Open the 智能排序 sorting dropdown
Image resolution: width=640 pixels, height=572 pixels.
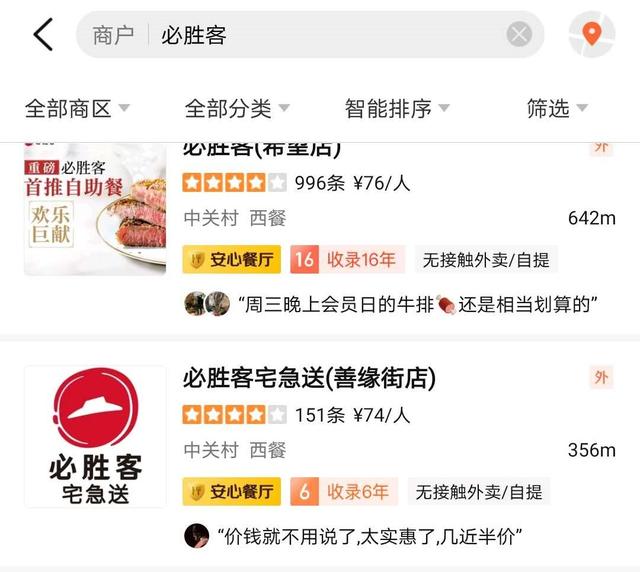(x=397, y=109)
